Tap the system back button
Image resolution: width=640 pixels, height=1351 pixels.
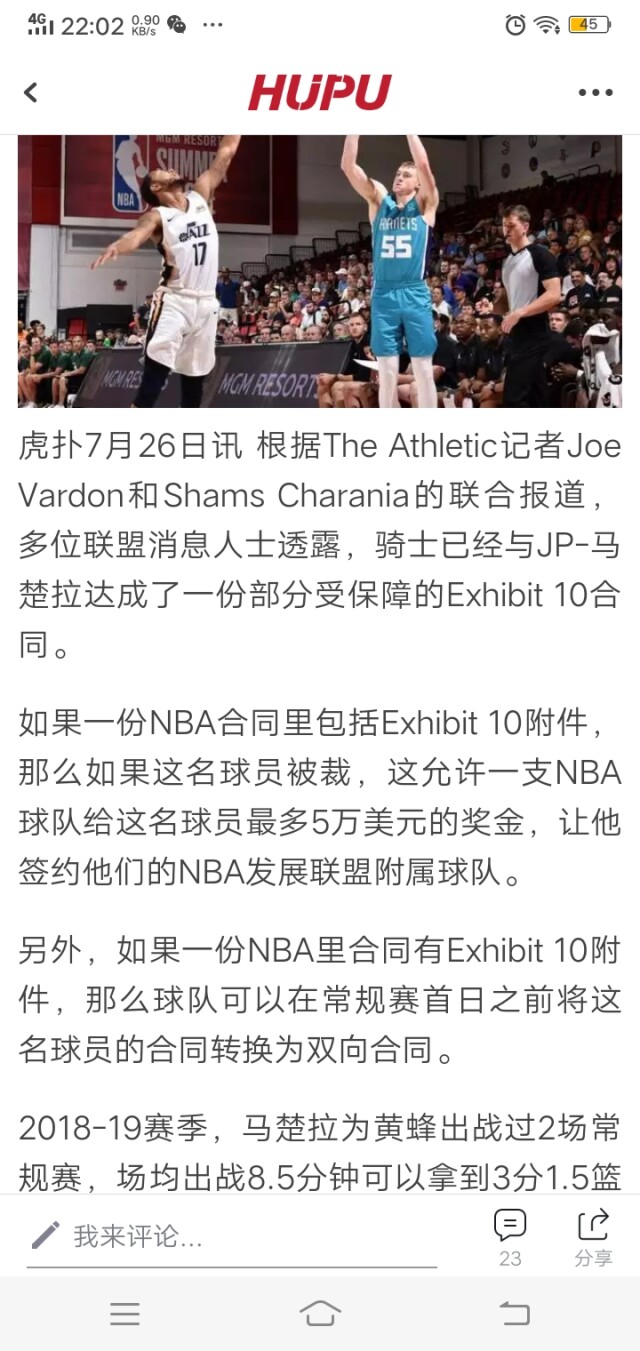514,1314
